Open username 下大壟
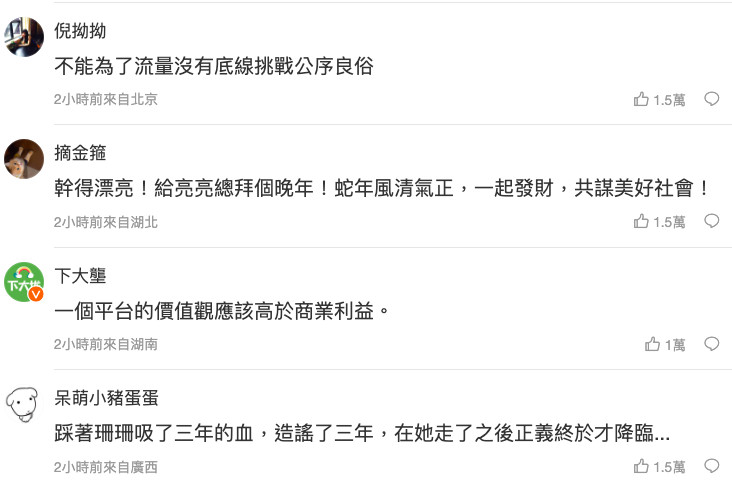Image resolution: width=732 pixels, height=483 pixels. [x=79, y=275]
